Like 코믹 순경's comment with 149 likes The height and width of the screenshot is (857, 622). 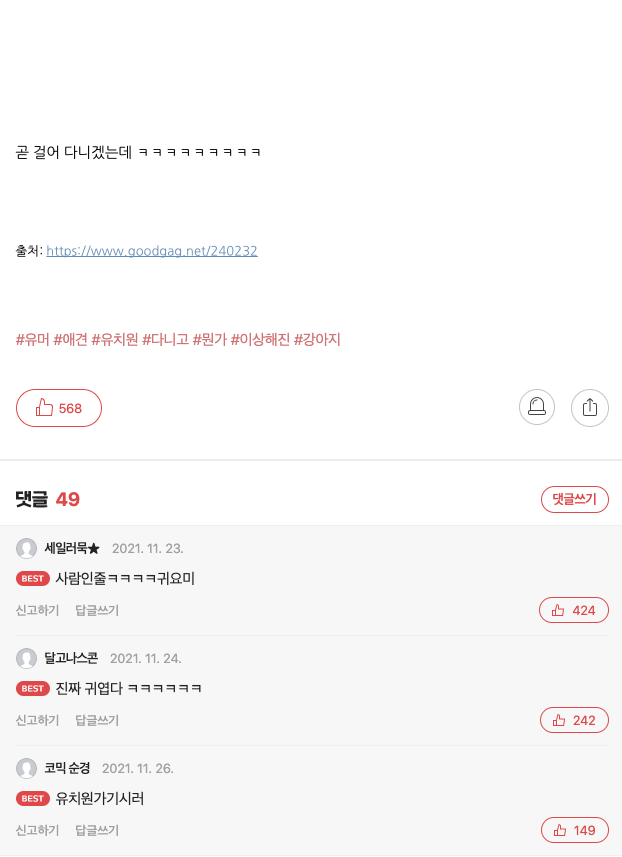click(574, 830)
